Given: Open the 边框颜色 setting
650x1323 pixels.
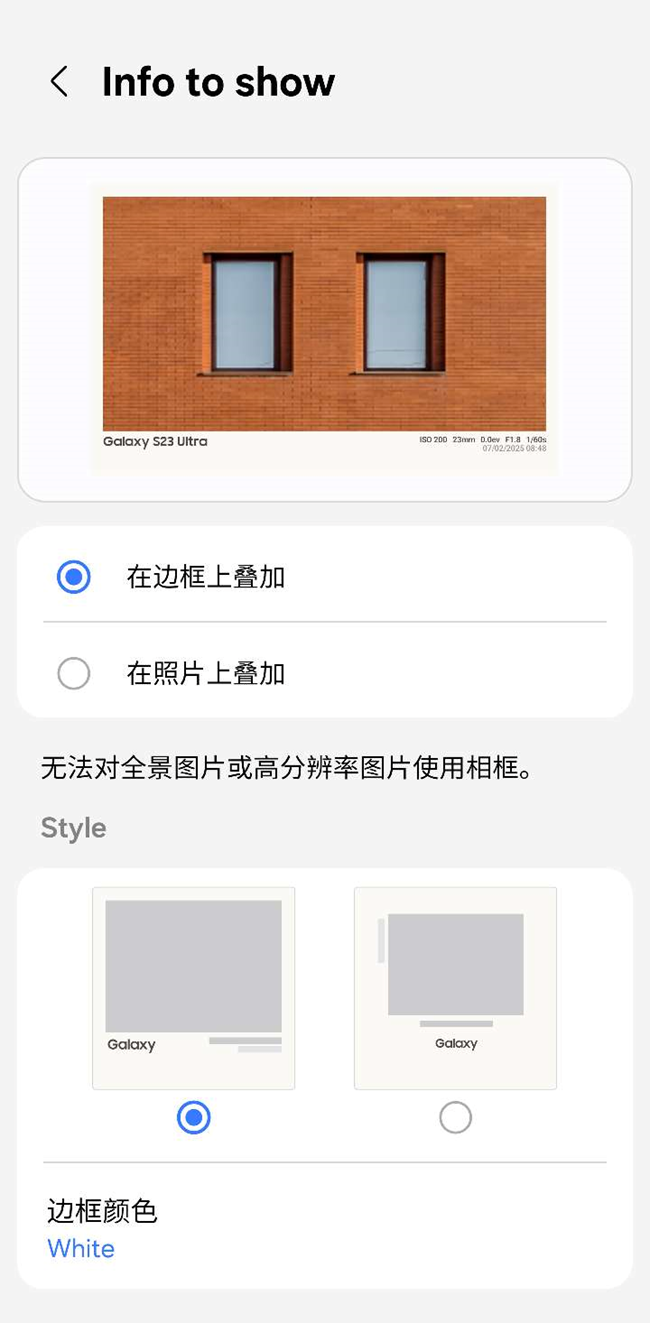Looking at the screenshot, I should click(x=102, y=1229).
